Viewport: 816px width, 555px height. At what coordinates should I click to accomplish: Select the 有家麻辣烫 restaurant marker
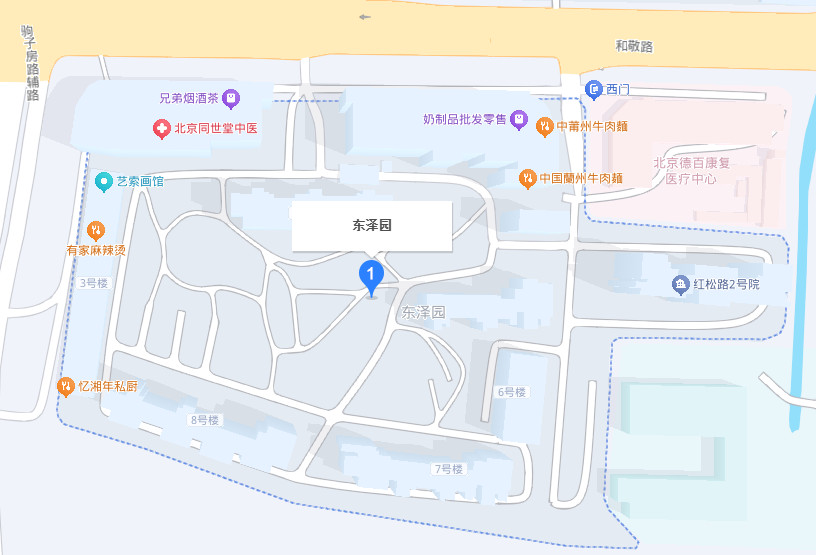click(96, 230)
